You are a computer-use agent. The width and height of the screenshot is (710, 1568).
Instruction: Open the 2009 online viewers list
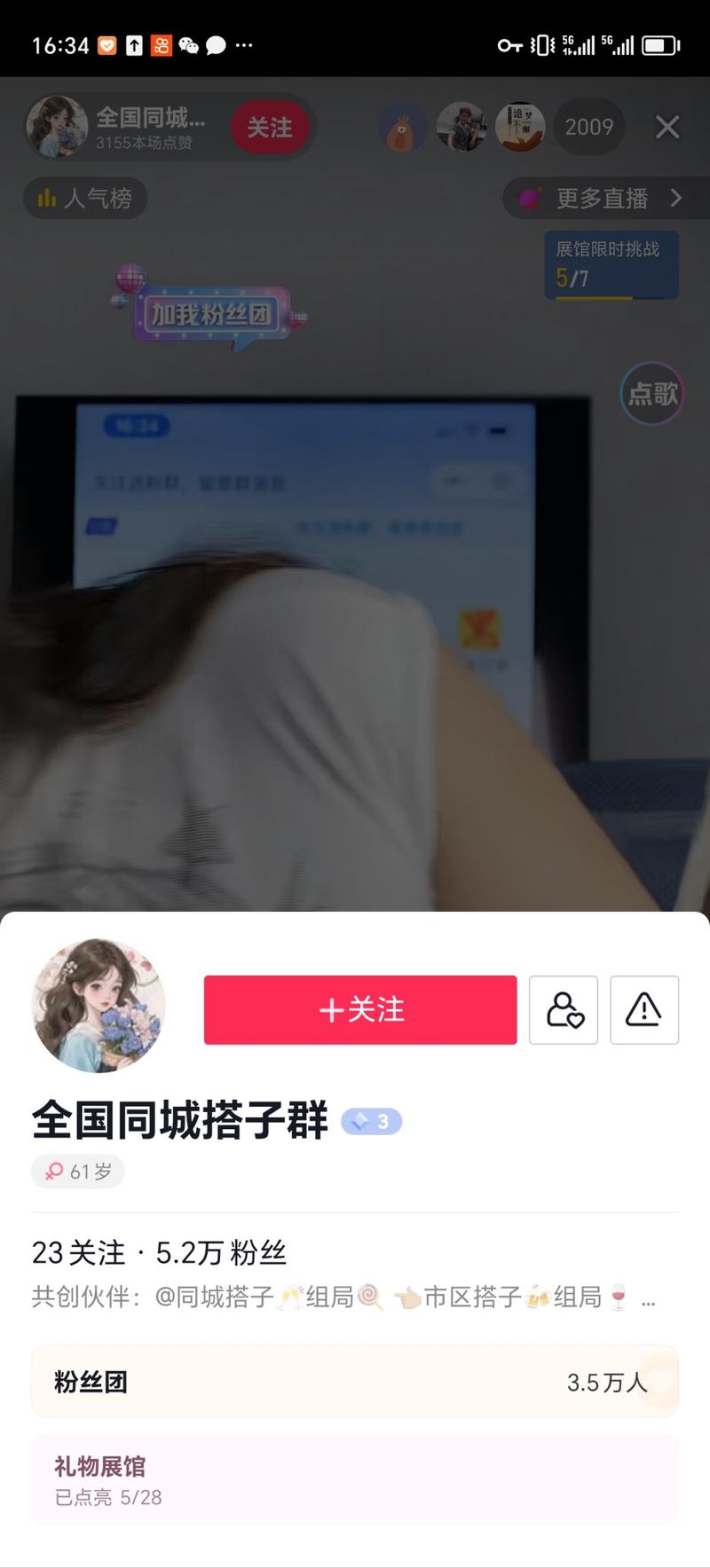(x=589, y=127)
